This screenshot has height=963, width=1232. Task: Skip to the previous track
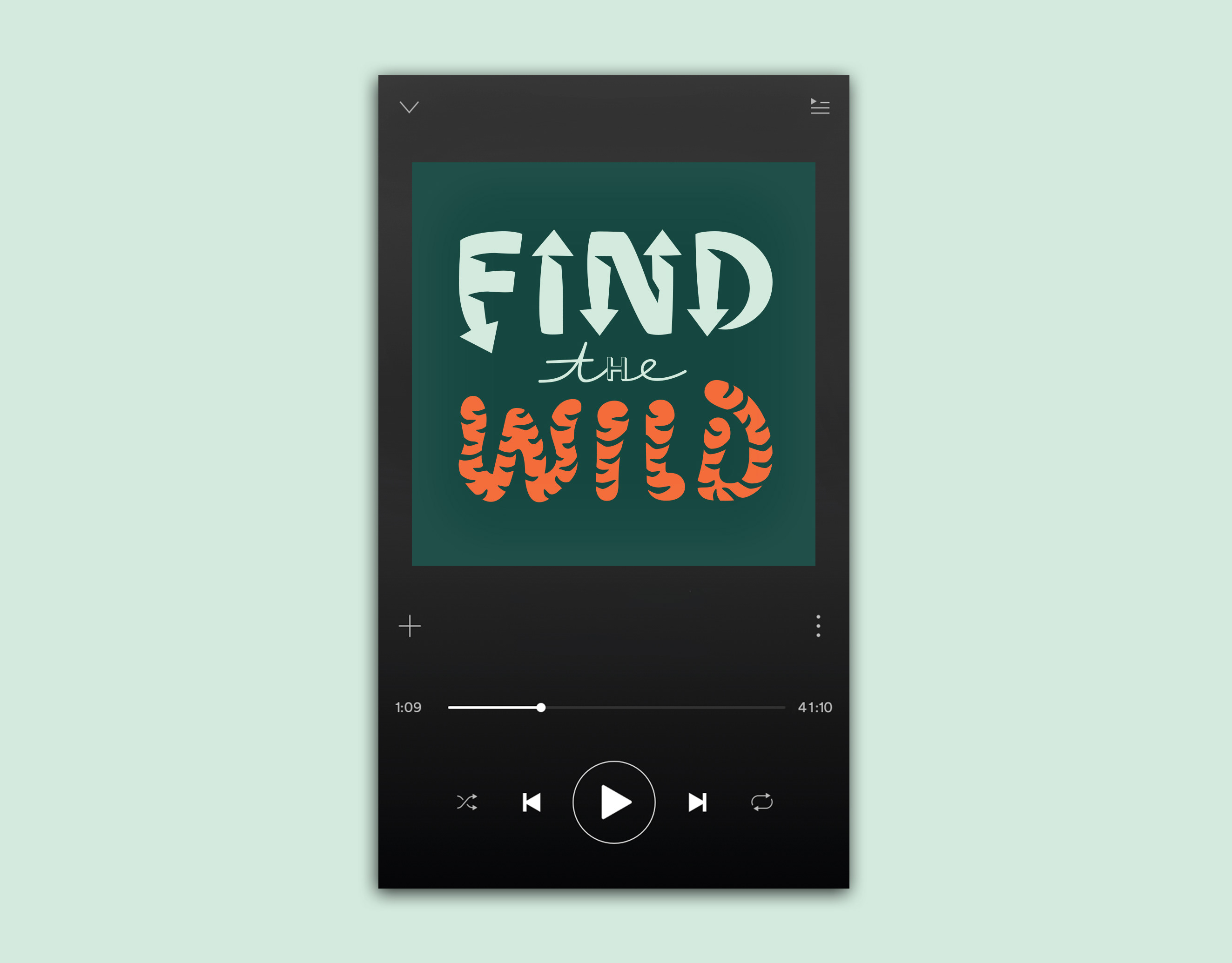click(x=532, y=802)
